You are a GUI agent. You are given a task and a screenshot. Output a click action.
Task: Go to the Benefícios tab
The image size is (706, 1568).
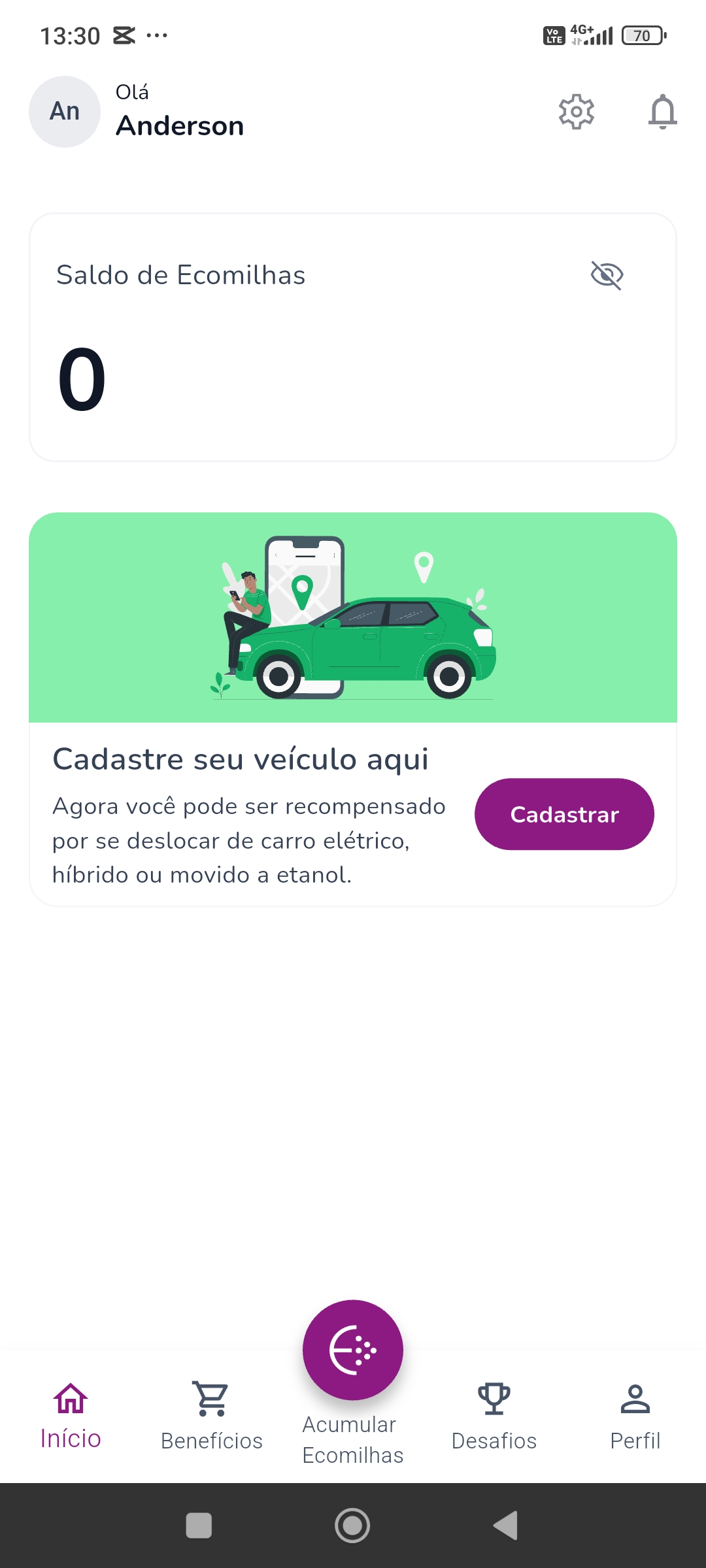pos(212,1415)
